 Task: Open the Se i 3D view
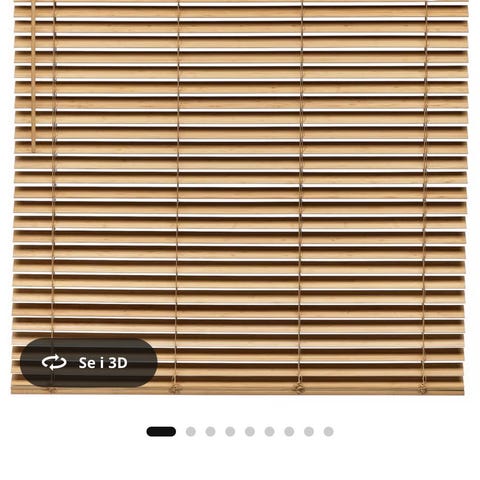(89, 362)
